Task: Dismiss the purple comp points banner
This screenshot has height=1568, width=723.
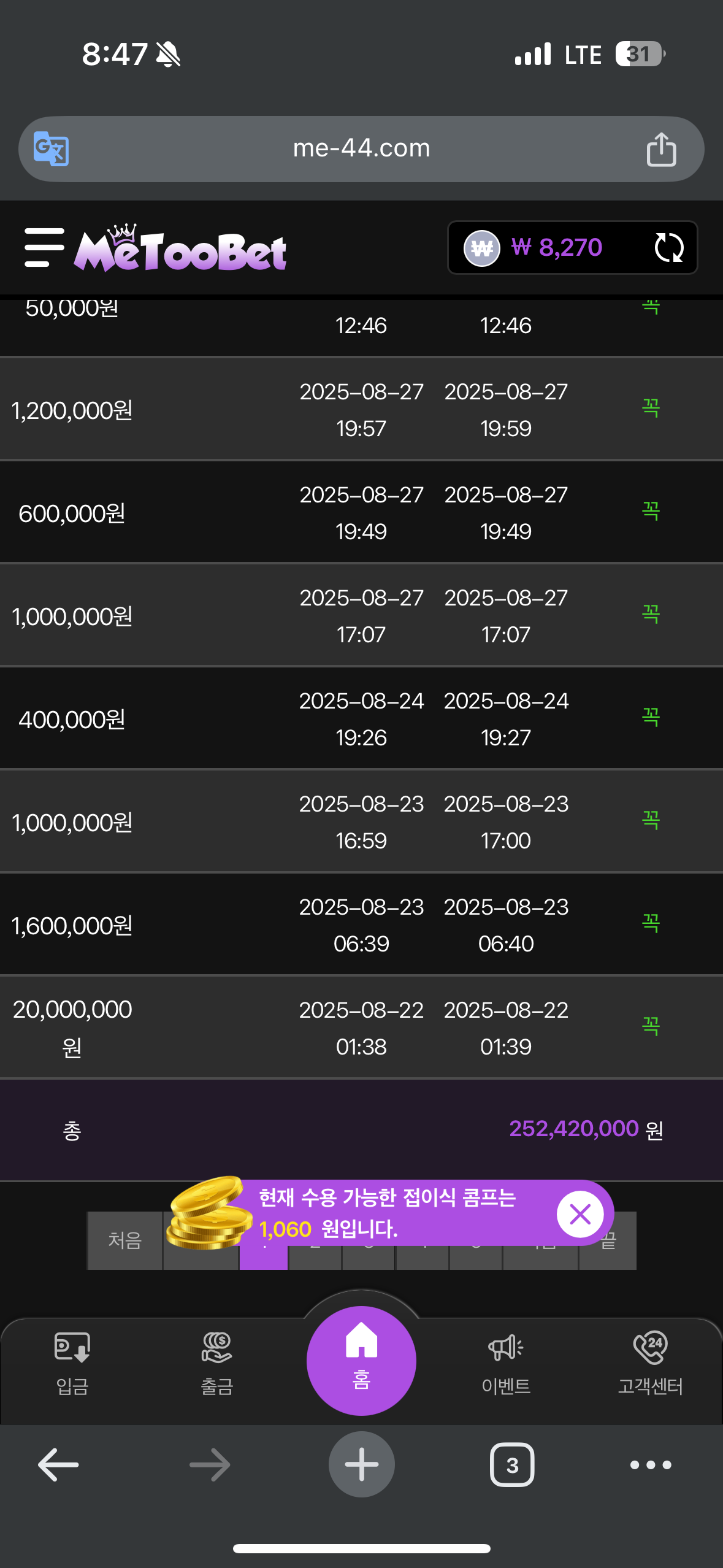Action: tap(580, 1214)
